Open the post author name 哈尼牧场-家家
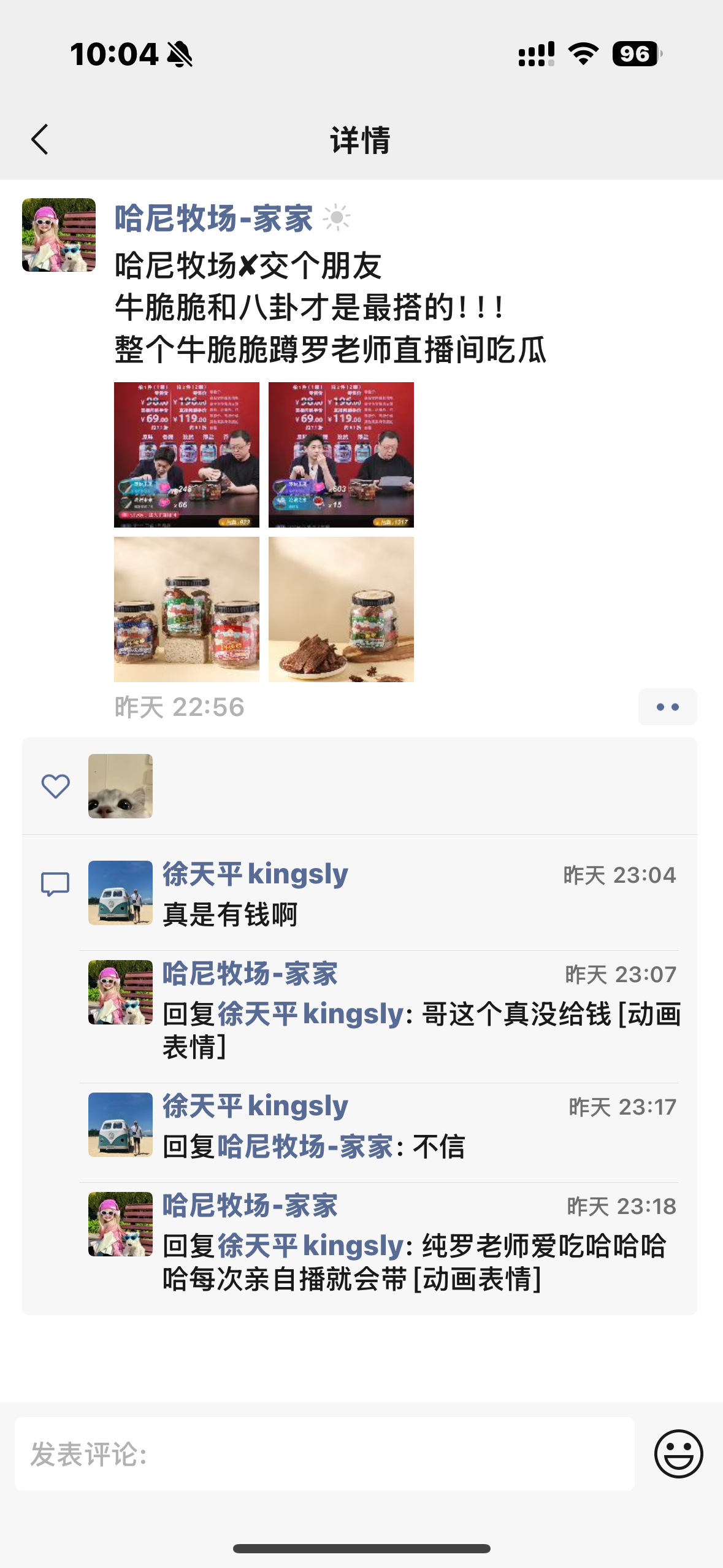Screen dimensions: 723x1568 tap(213, 218)
